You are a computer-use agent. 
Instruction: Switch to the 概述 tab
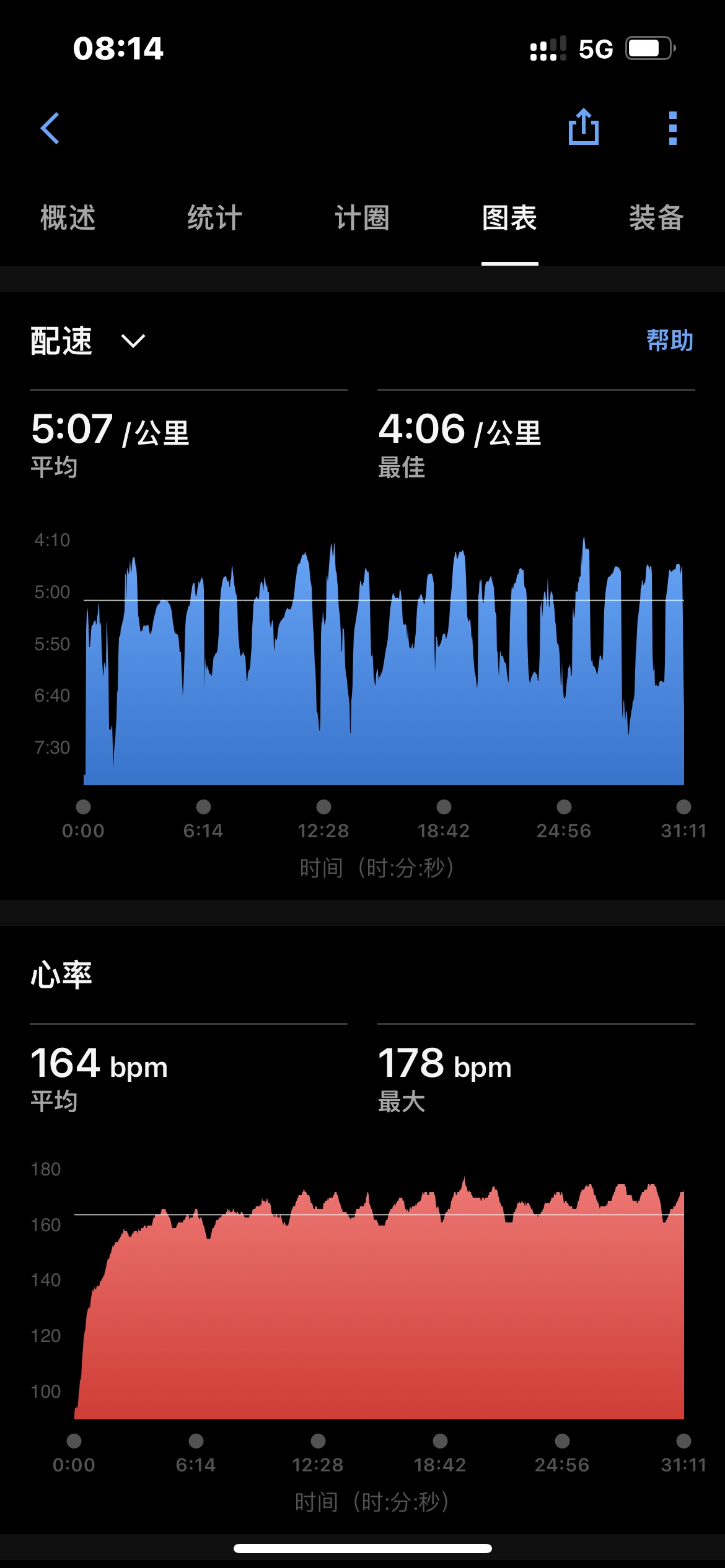pyautogui.click(x=68, y=218)
